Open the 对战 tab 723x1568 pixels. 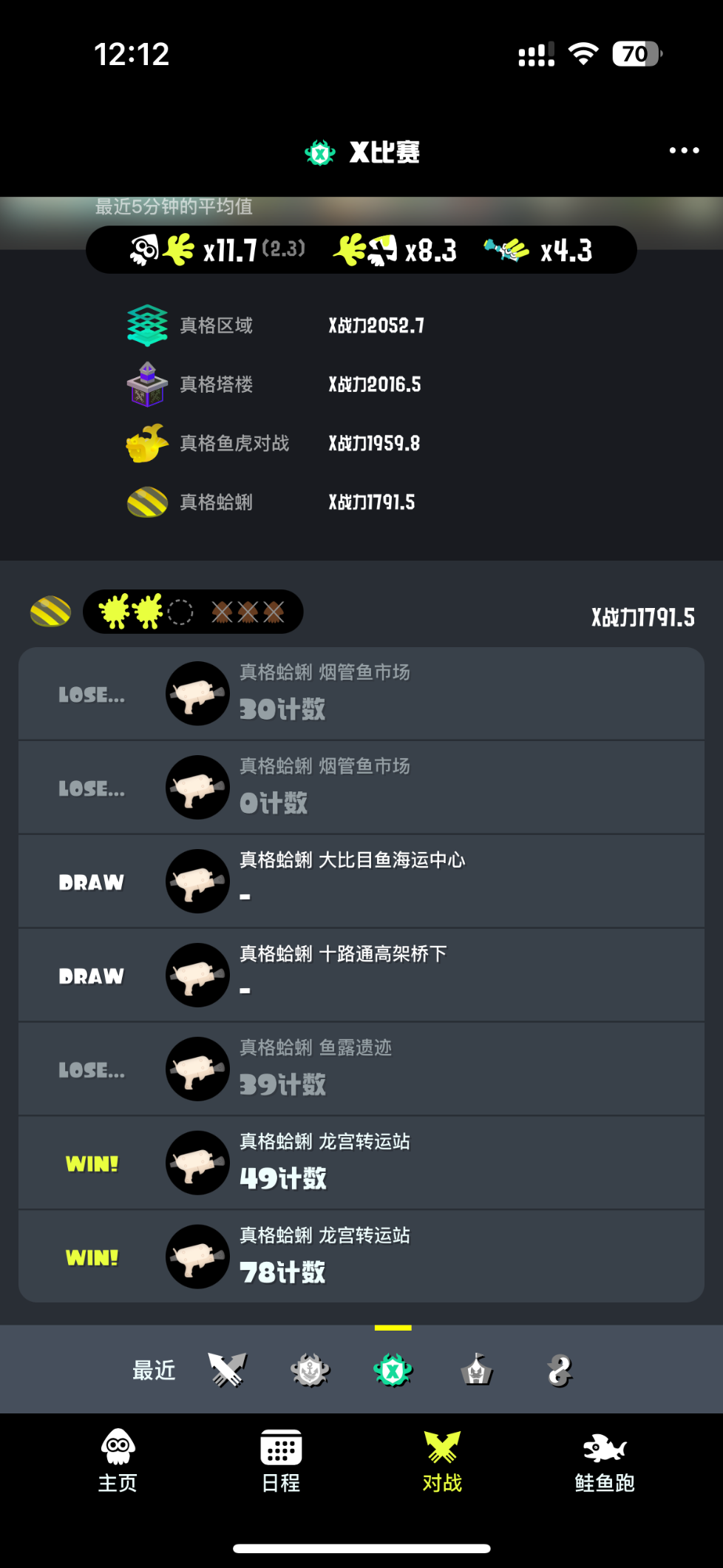click(442, 1461)
